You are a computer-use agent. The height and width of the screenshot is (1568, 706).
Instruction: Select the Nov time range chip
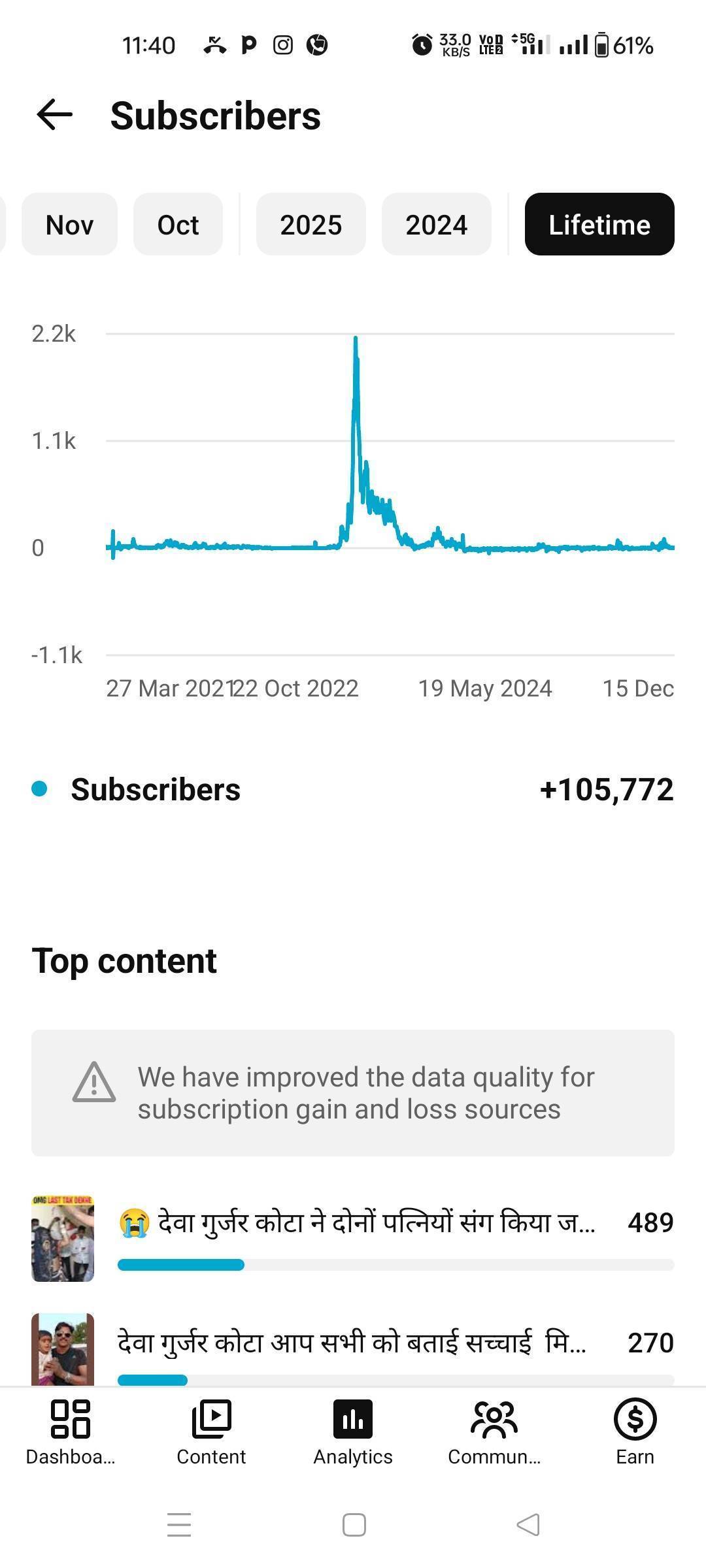click(x=69, y=224)
